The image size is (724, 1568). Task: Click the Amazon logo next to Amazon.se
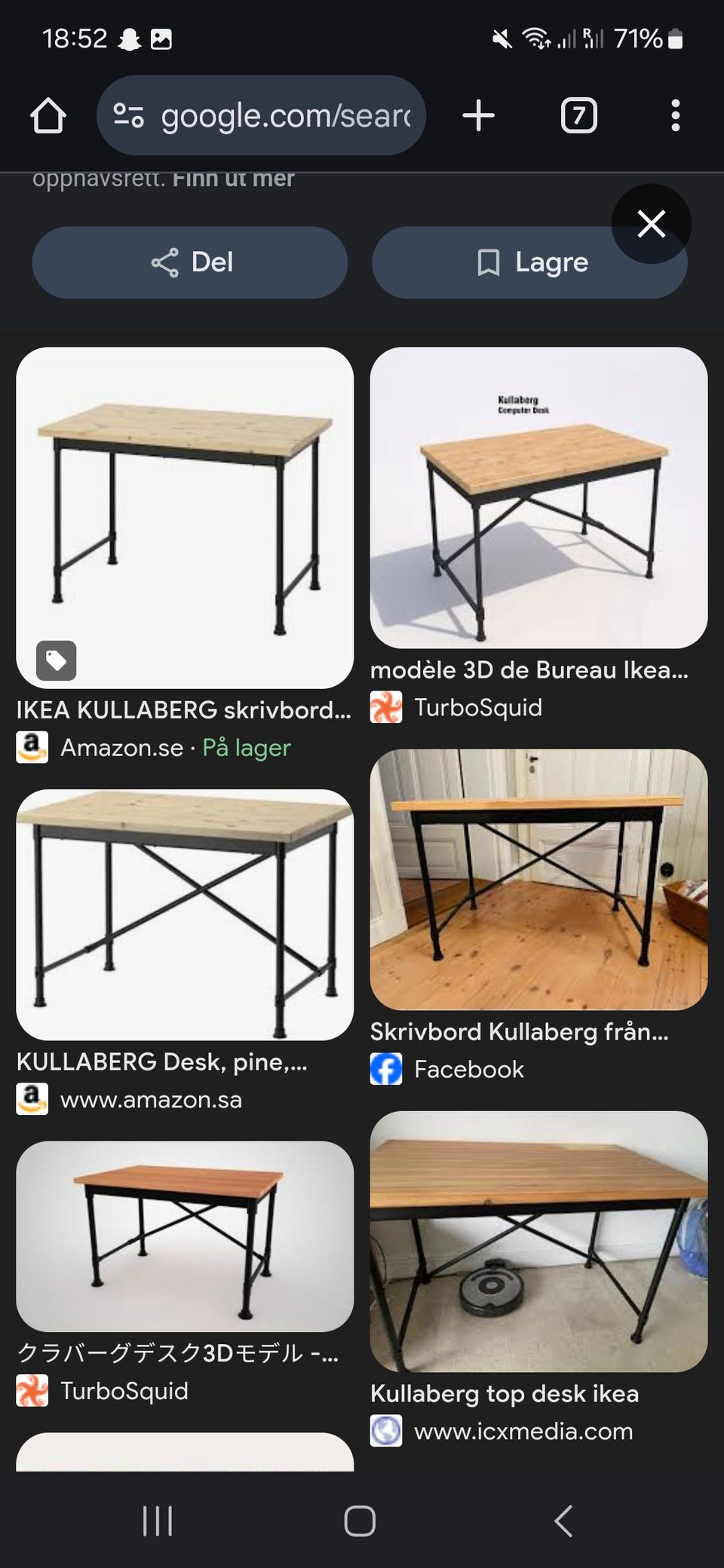[31, 747]
